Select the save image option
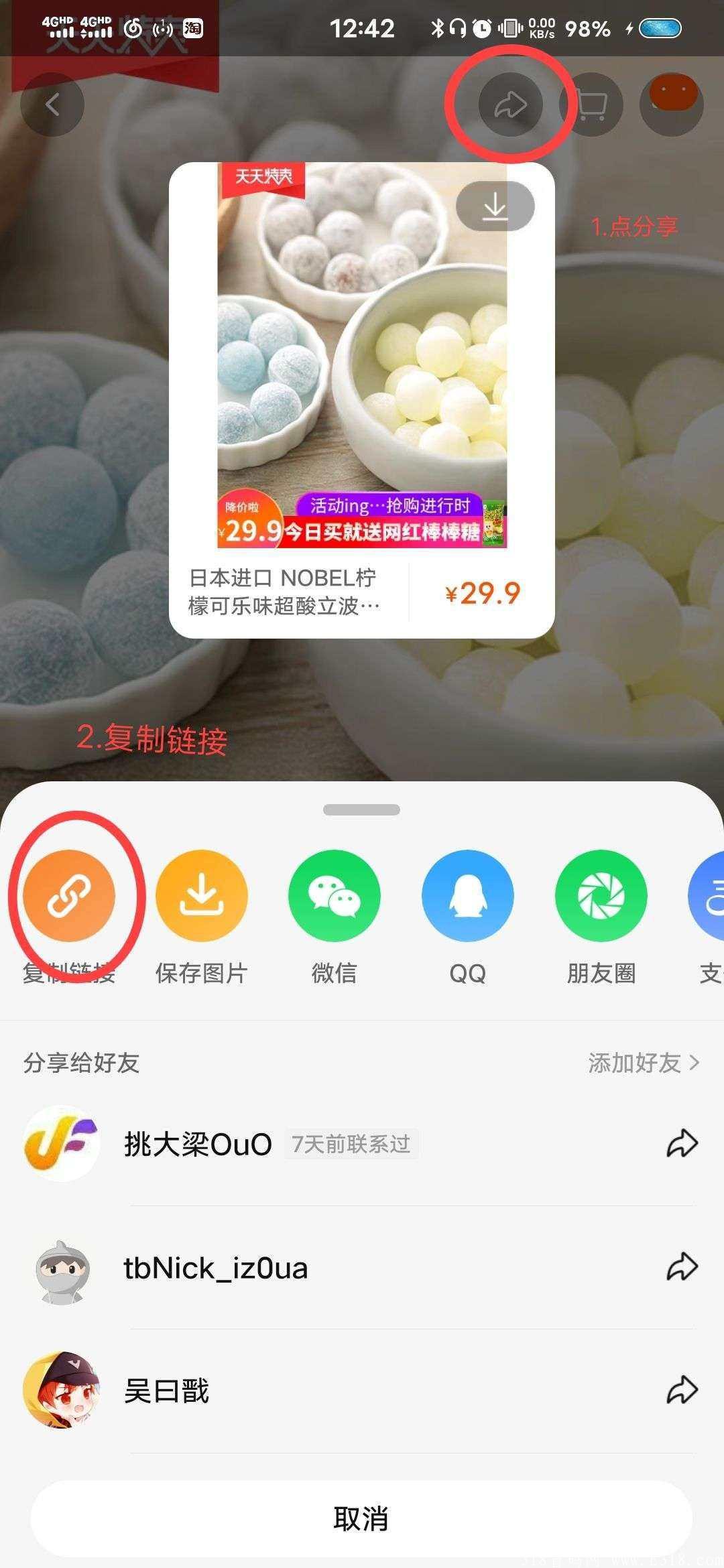724x1568 pixels. [202, 895]
